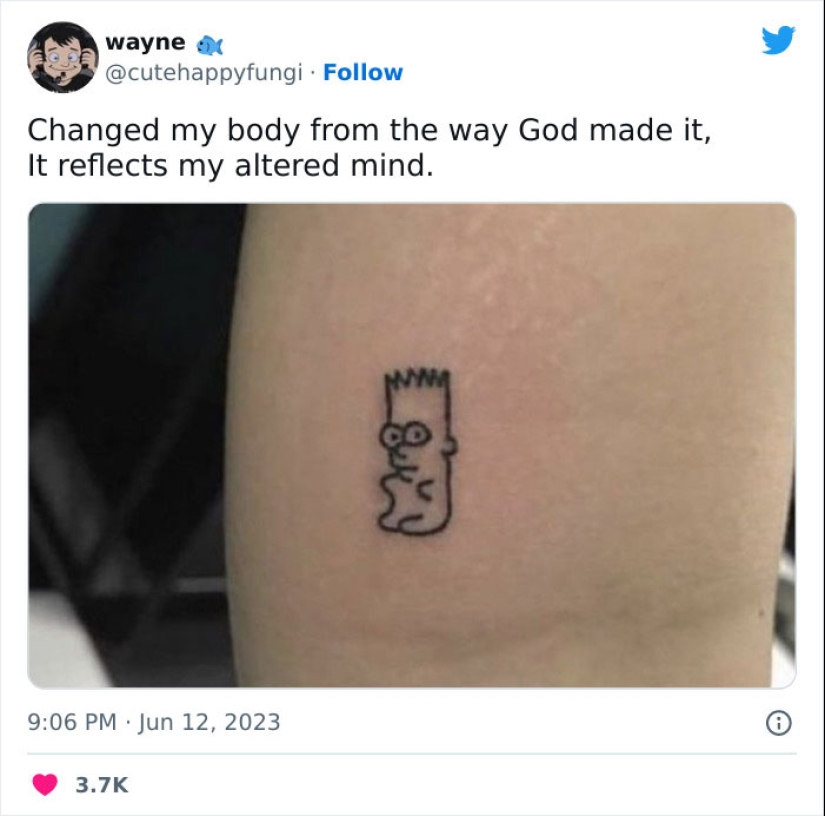This screenshot has height=816, width=825.
Task: Follow the @cutehappyfungi account
Action: (x=363, y=73)
